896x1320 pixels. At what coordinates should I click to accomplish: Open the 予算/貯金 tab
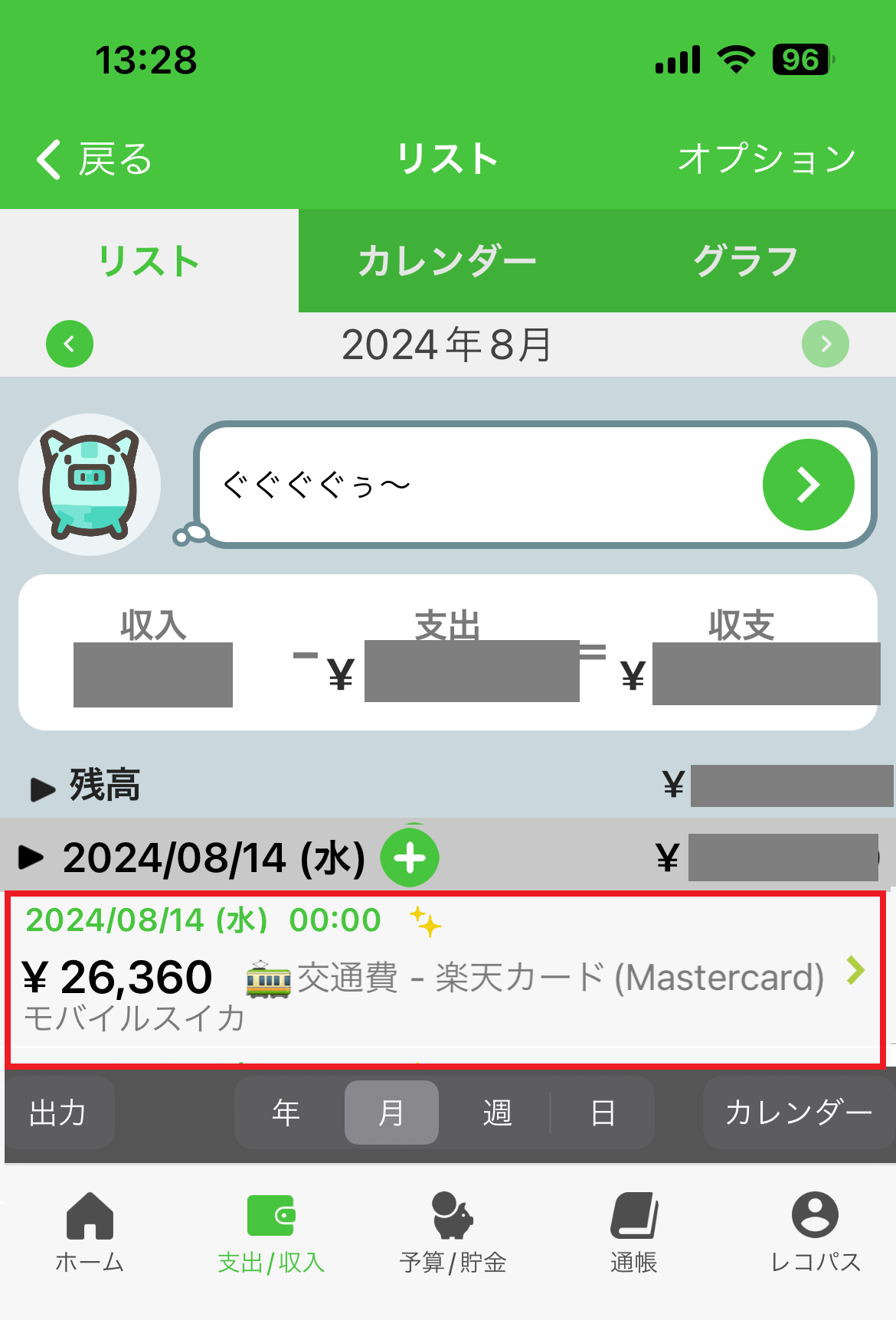453,1231
